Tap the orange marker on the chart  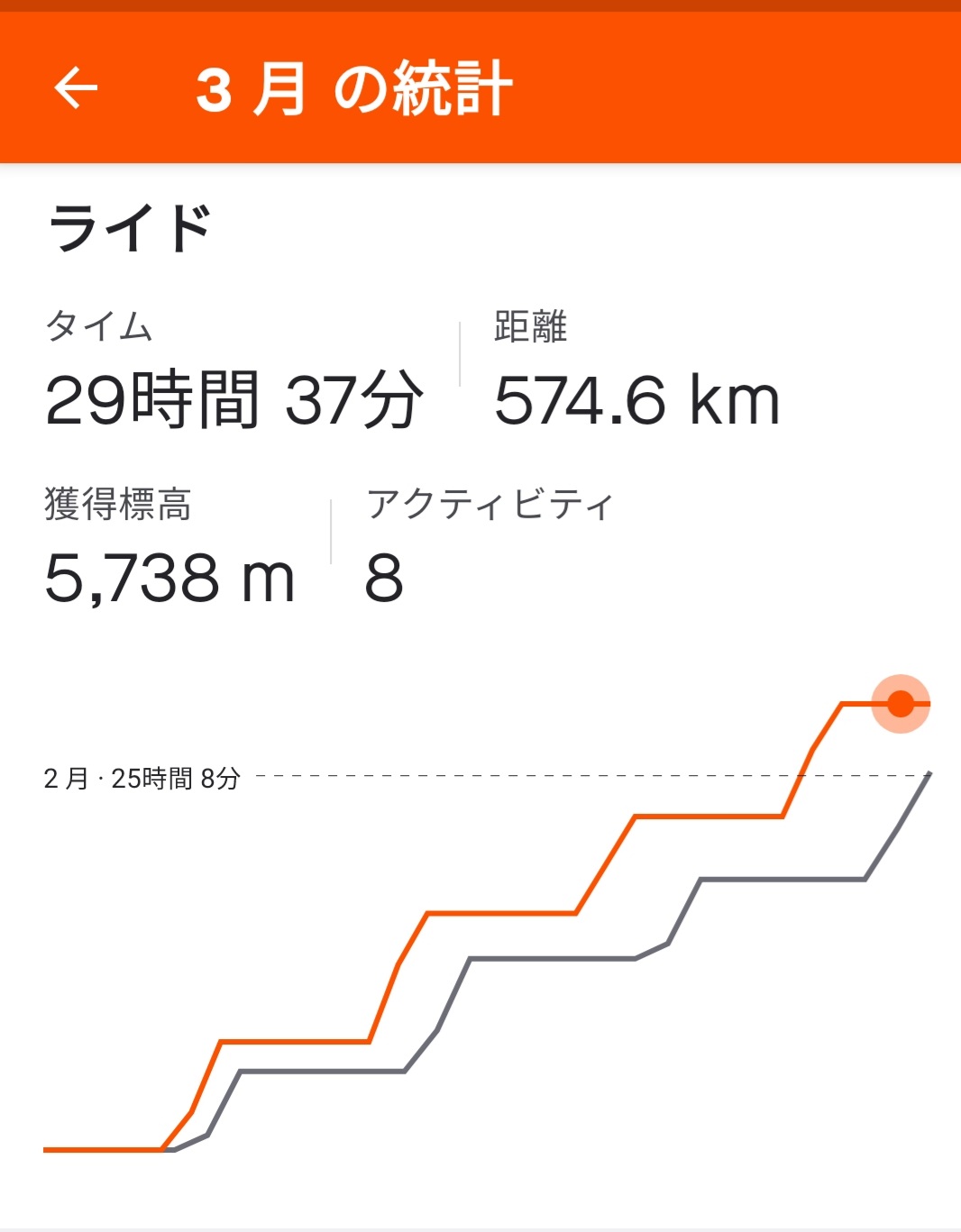click(900, 704)
